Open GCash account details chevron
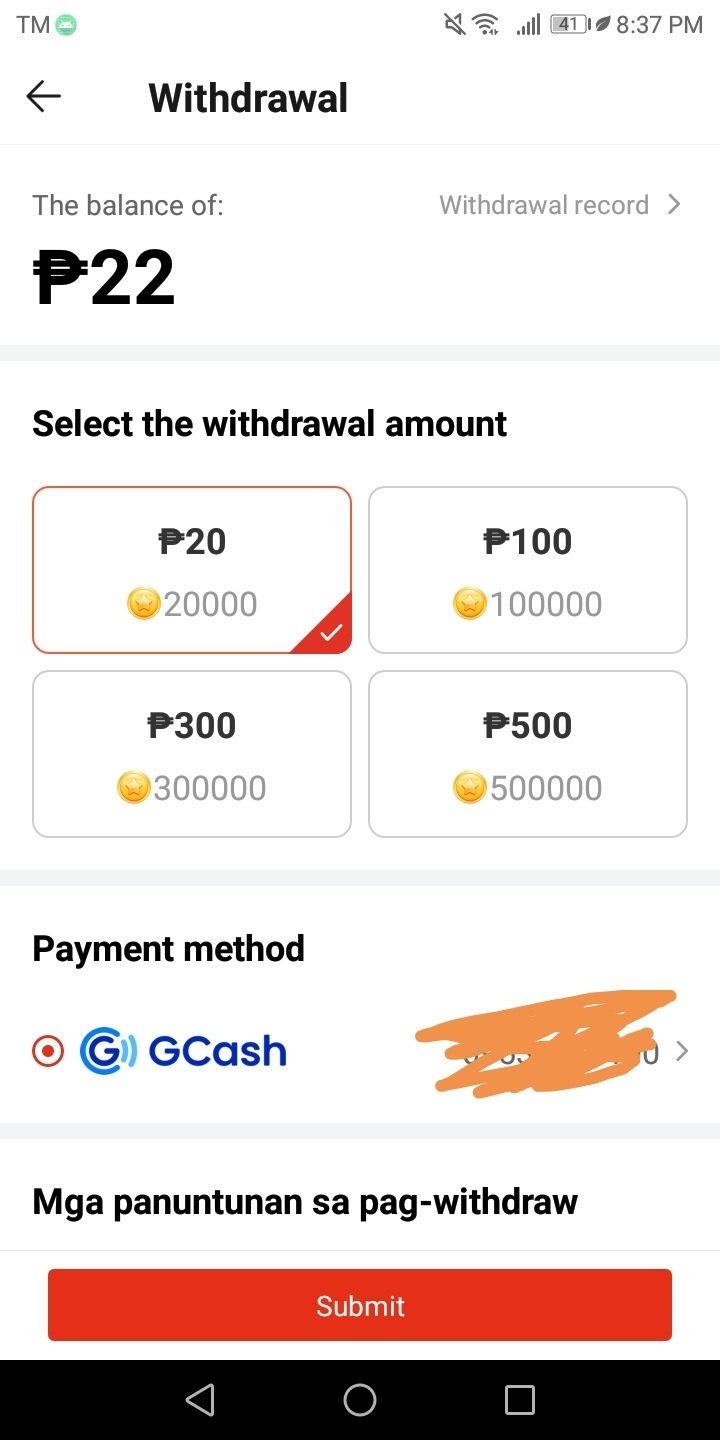Image resolution: width=720 pixels, height=1440 pixels. 681,1051
